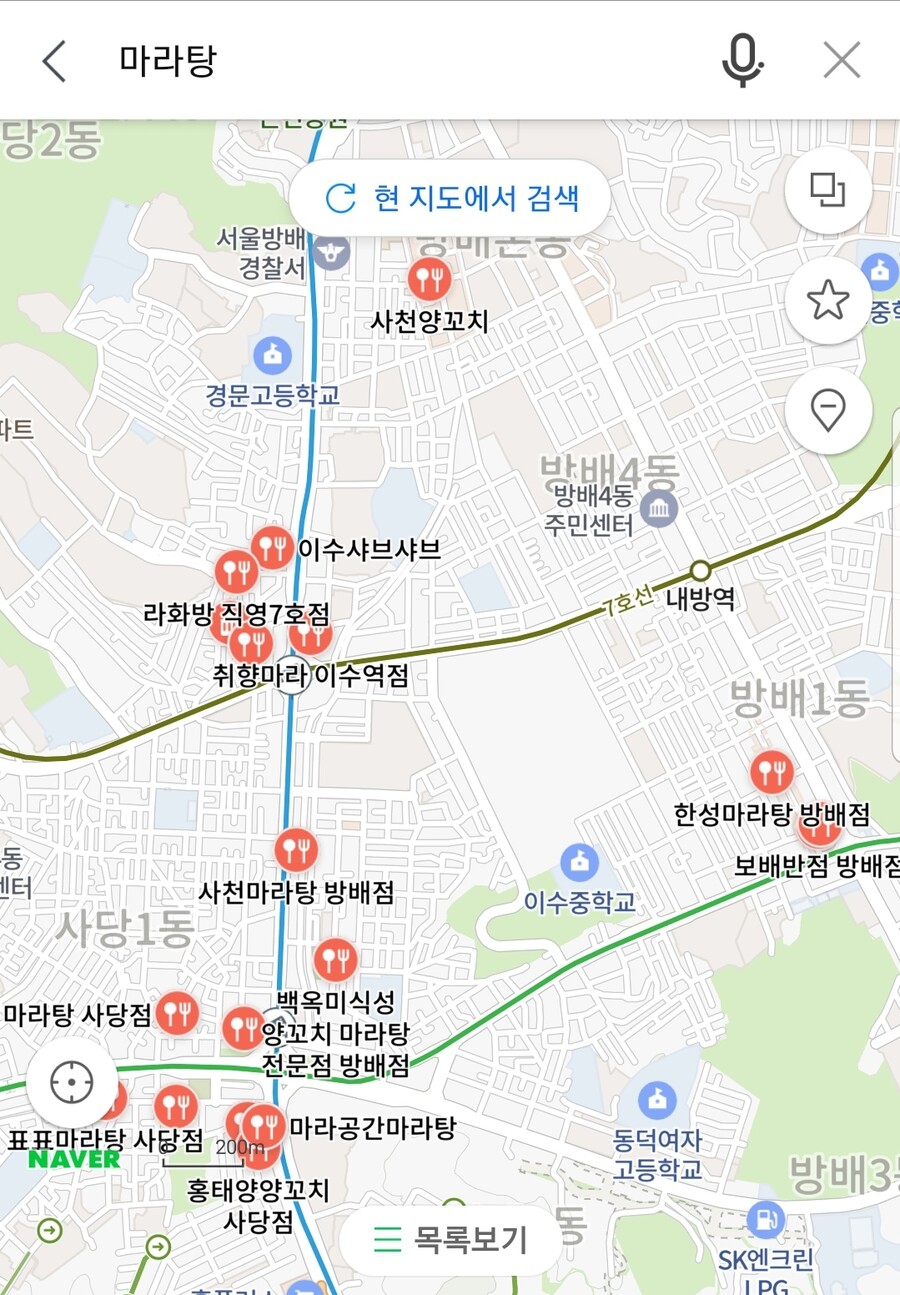Go back from the search results
The height and width of the screenshot is (1295, 900).
54,62
